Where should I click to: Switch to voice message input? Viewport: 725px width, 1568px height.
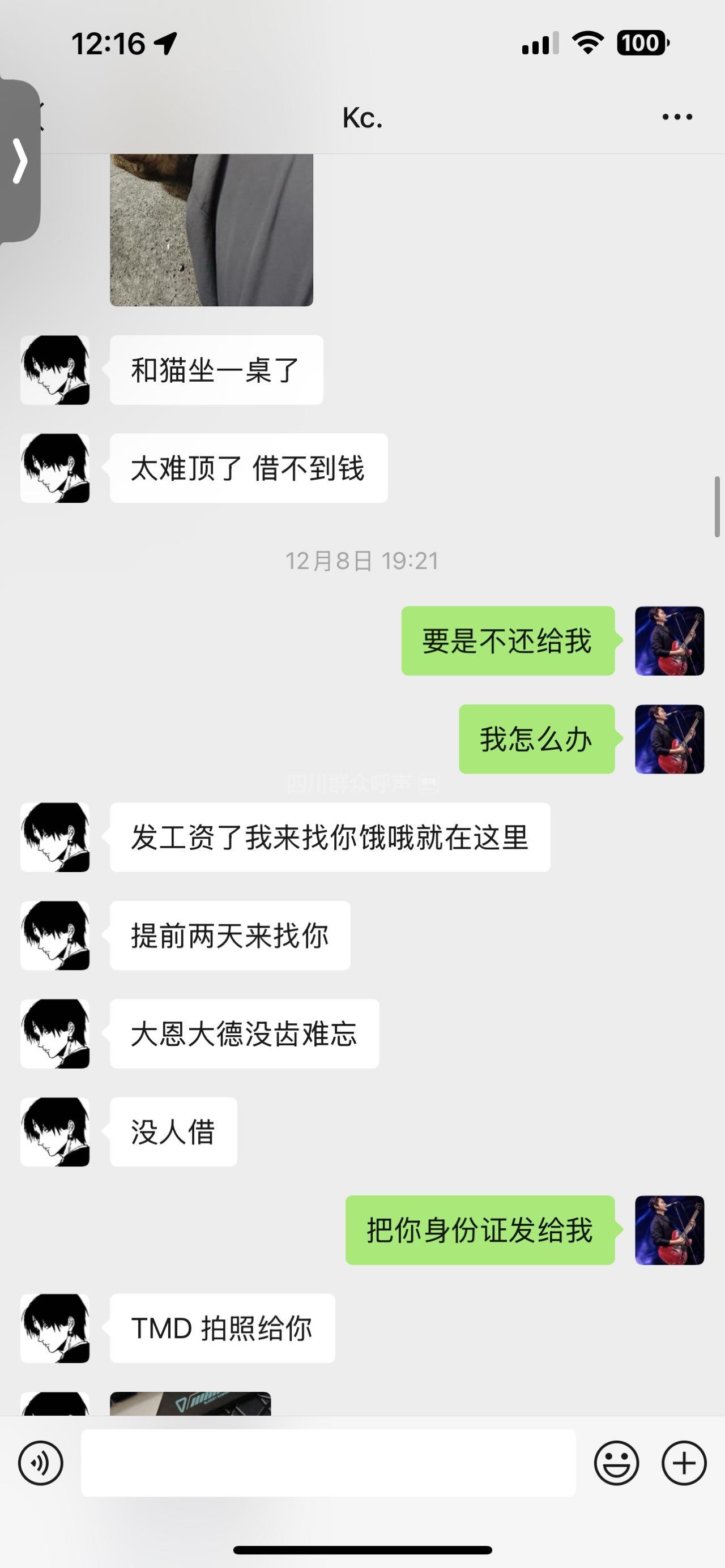click(x=40, y=1463)
